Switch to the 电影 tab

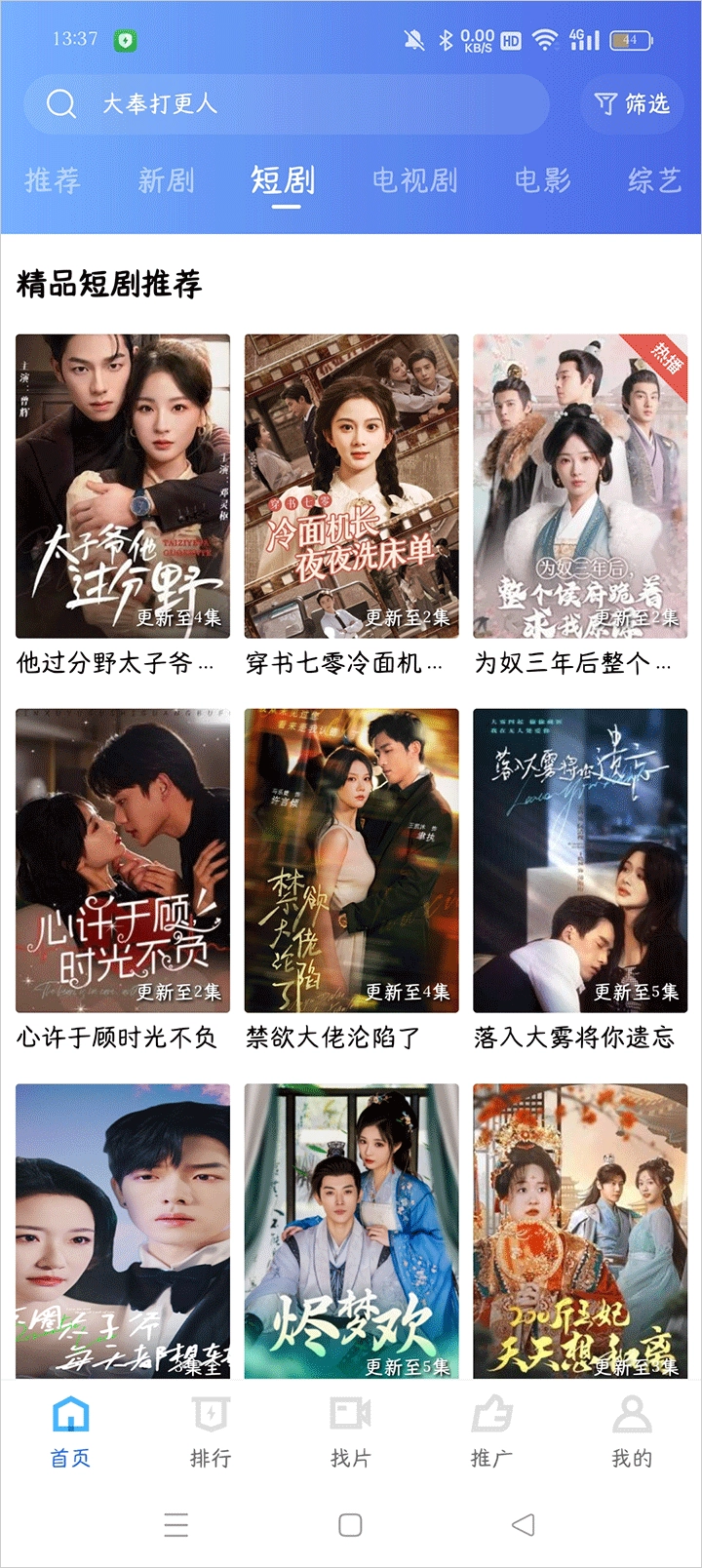[542, 180]
